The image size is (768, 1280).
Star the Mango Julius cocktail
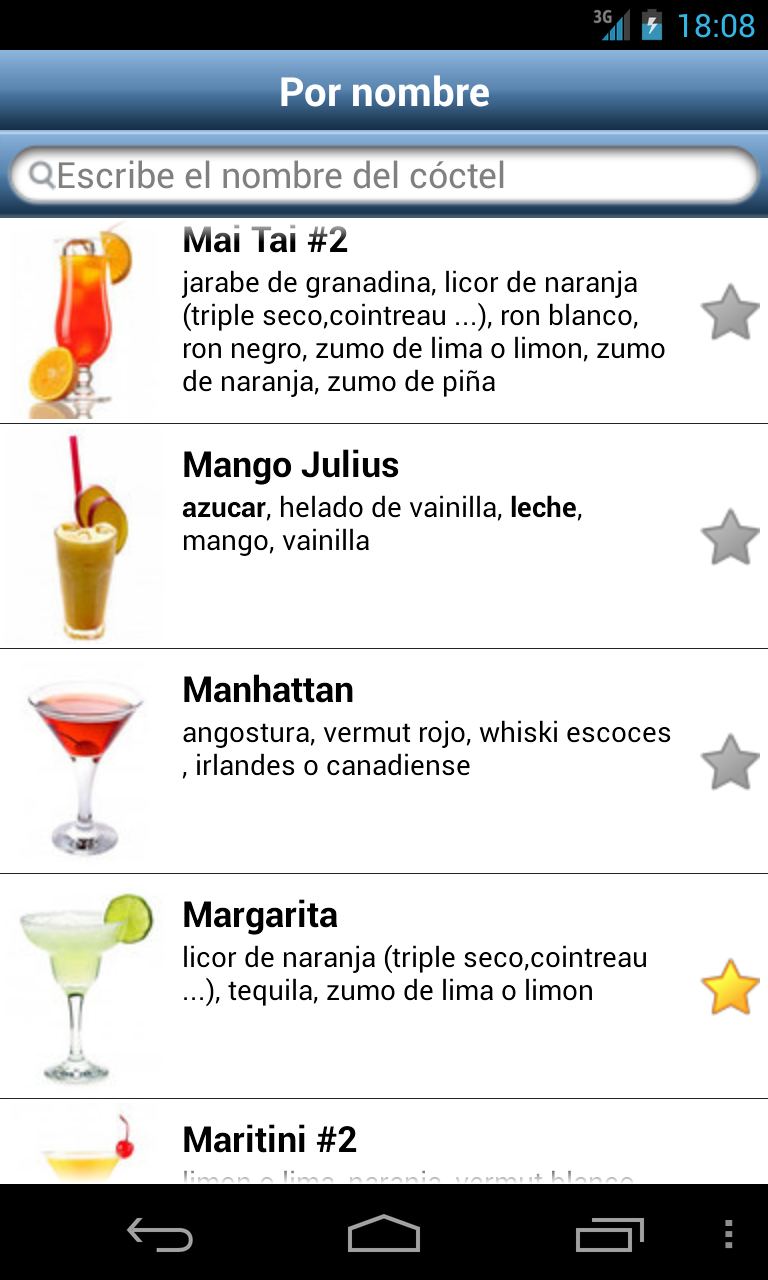tap(730, 537)
